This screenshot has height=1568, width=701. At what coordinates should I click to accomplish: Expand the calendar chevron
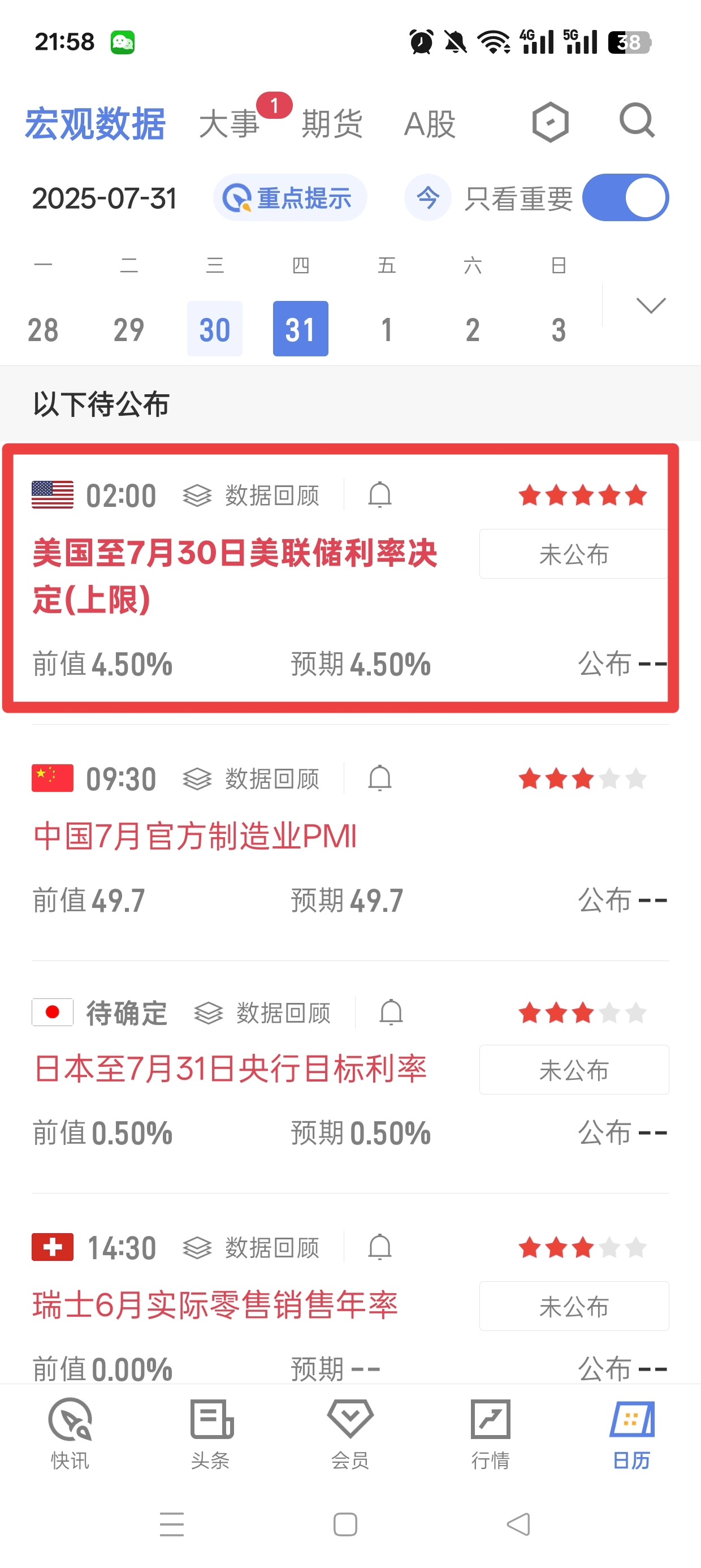651,305
